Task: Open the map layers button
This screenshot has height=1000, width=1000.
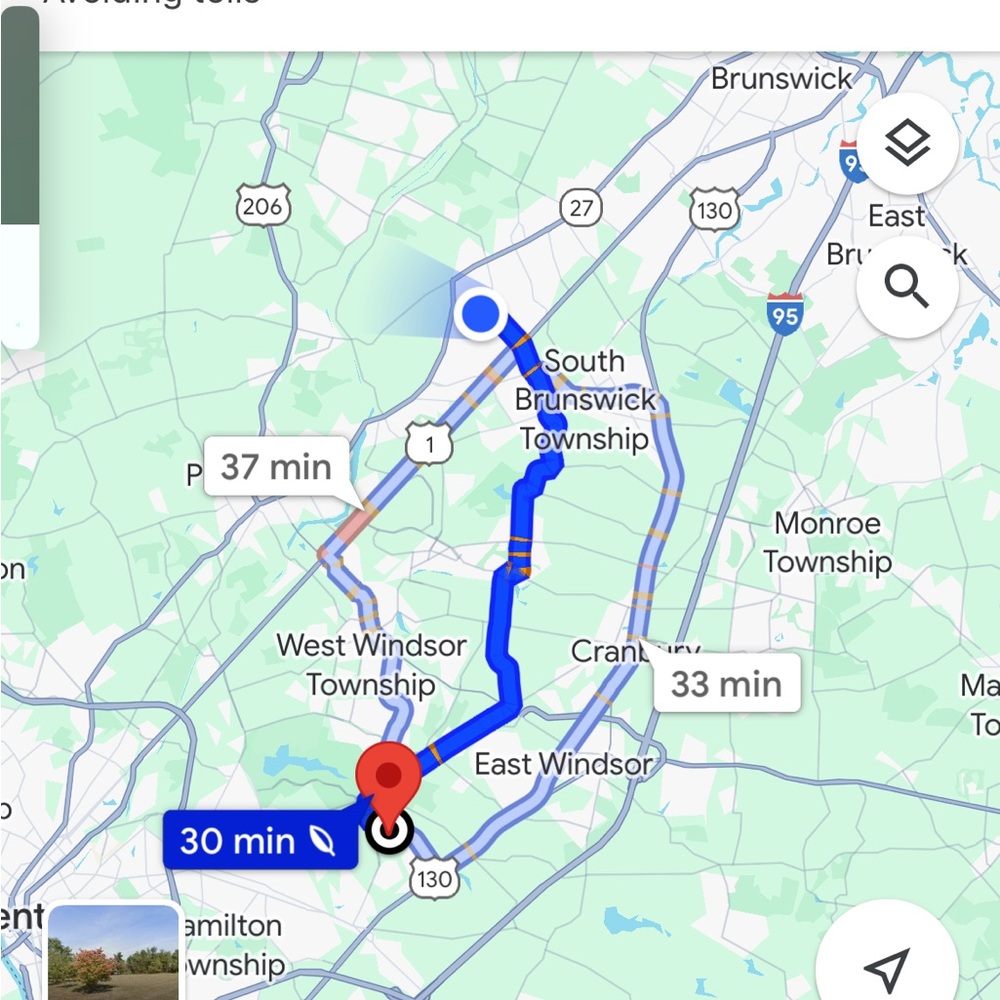Action: click(907, 145)
